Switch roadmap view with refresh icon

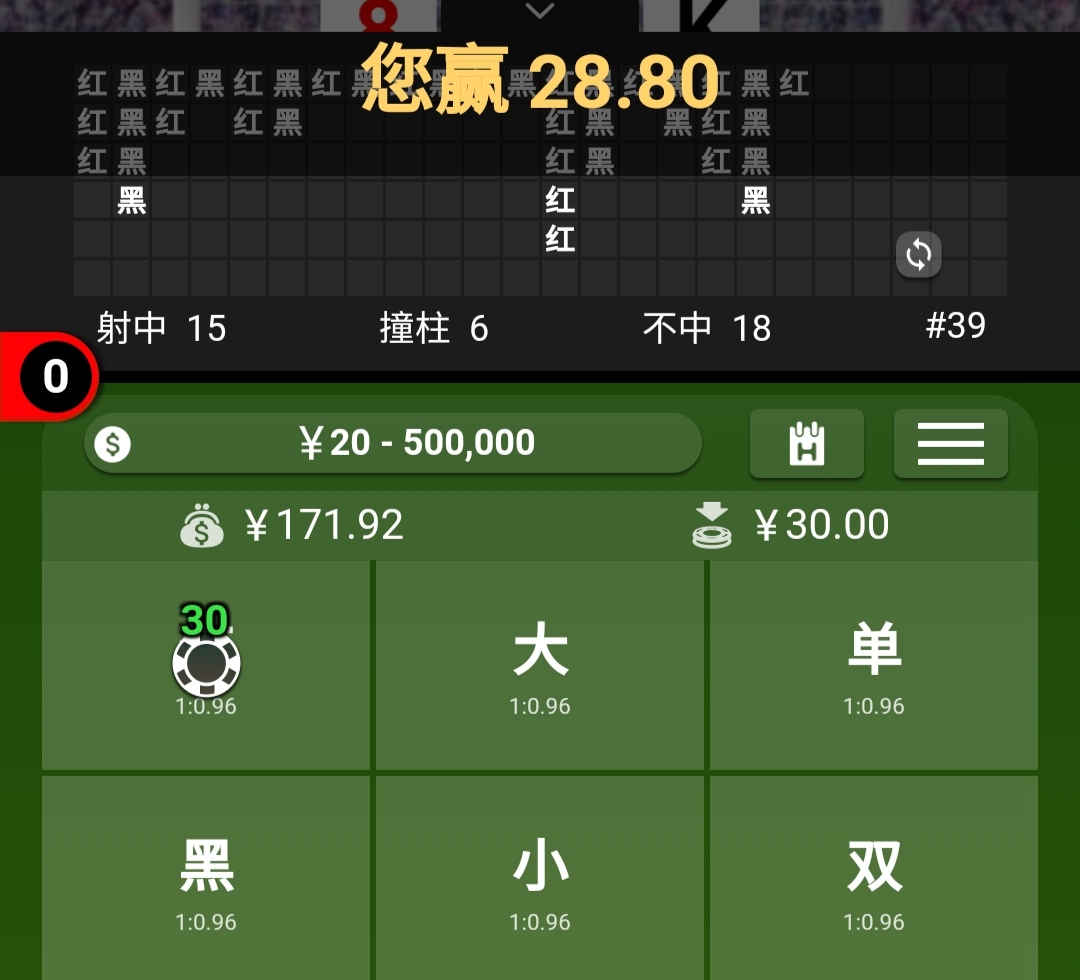[918, 254]
